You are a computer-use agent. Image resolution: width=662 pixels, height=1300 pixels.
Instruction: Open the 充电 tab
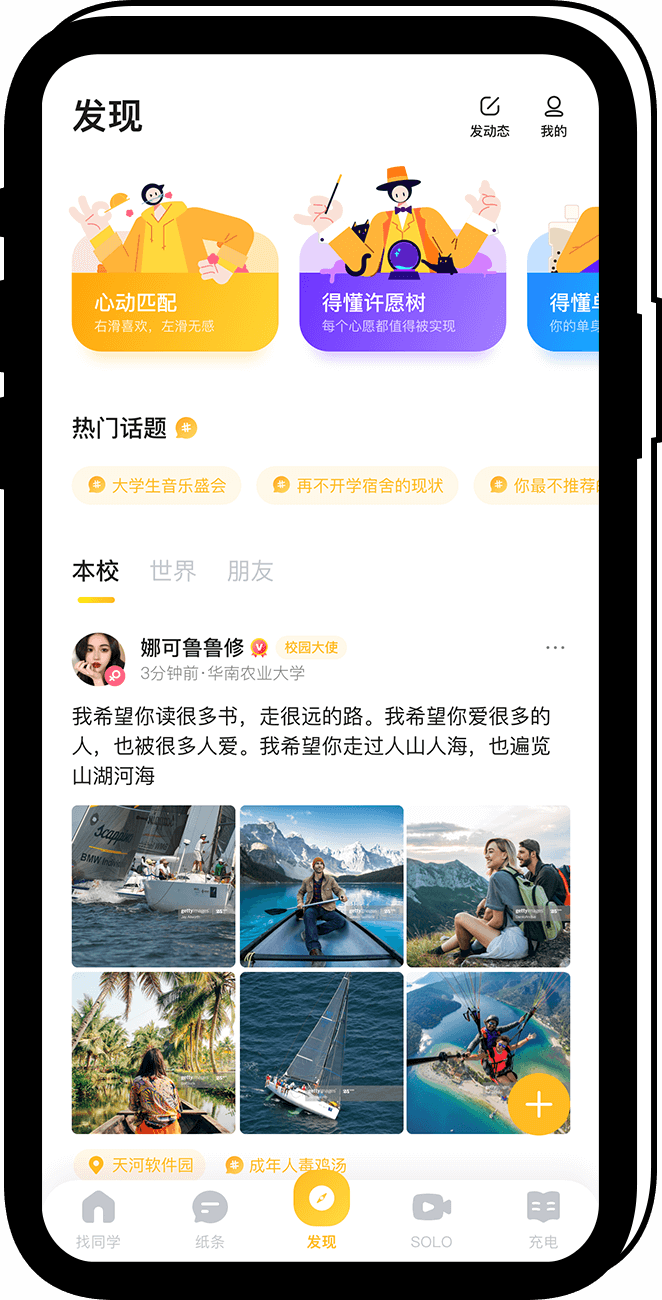[543, 1220]
